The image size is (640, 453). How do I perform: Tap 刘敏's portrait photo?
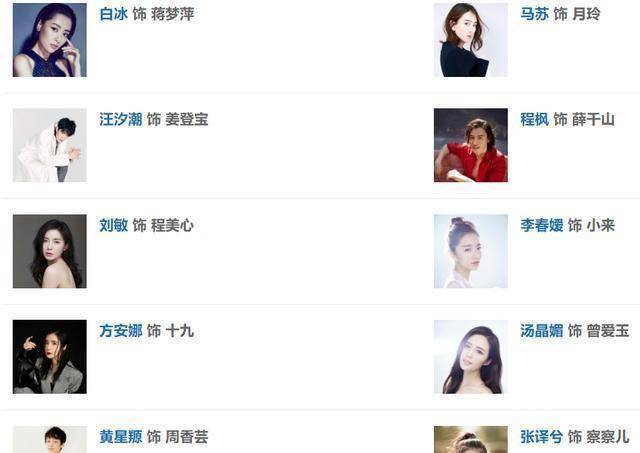49,251
